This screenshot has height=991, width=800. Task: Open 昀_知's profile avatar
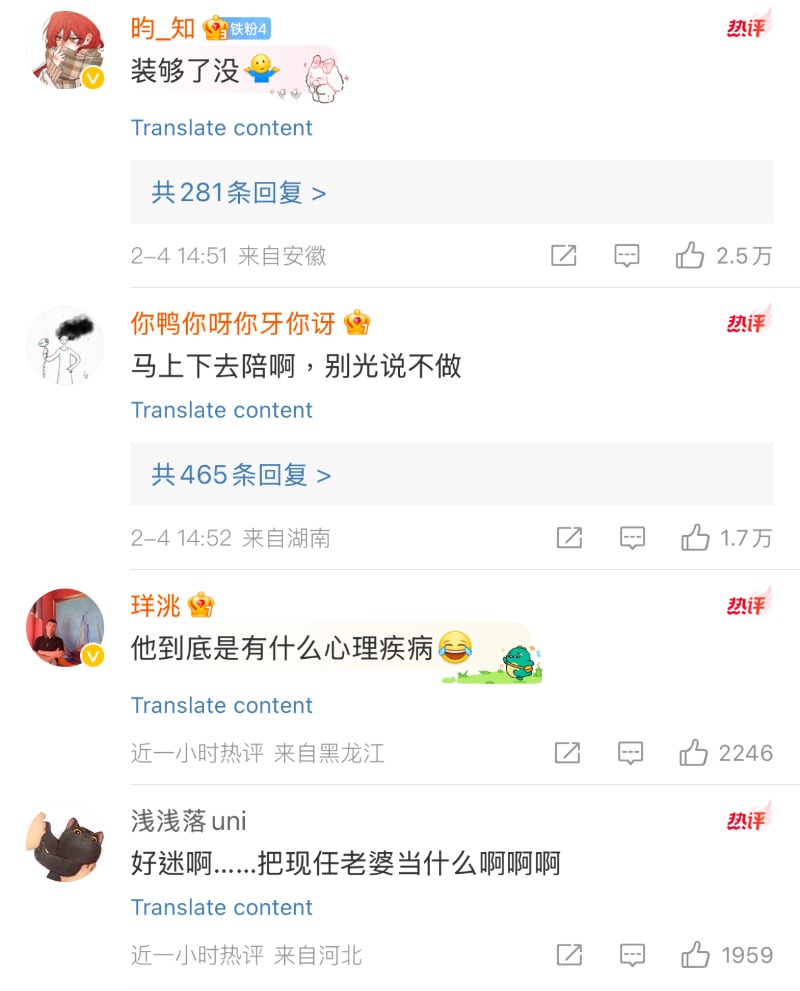65,50
